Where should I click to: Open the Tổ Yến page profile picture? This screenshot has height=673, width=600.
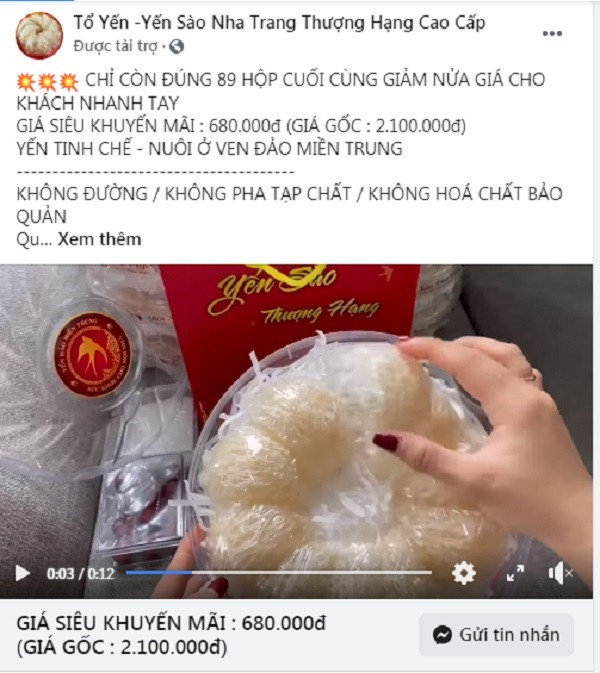click(38, 34)
